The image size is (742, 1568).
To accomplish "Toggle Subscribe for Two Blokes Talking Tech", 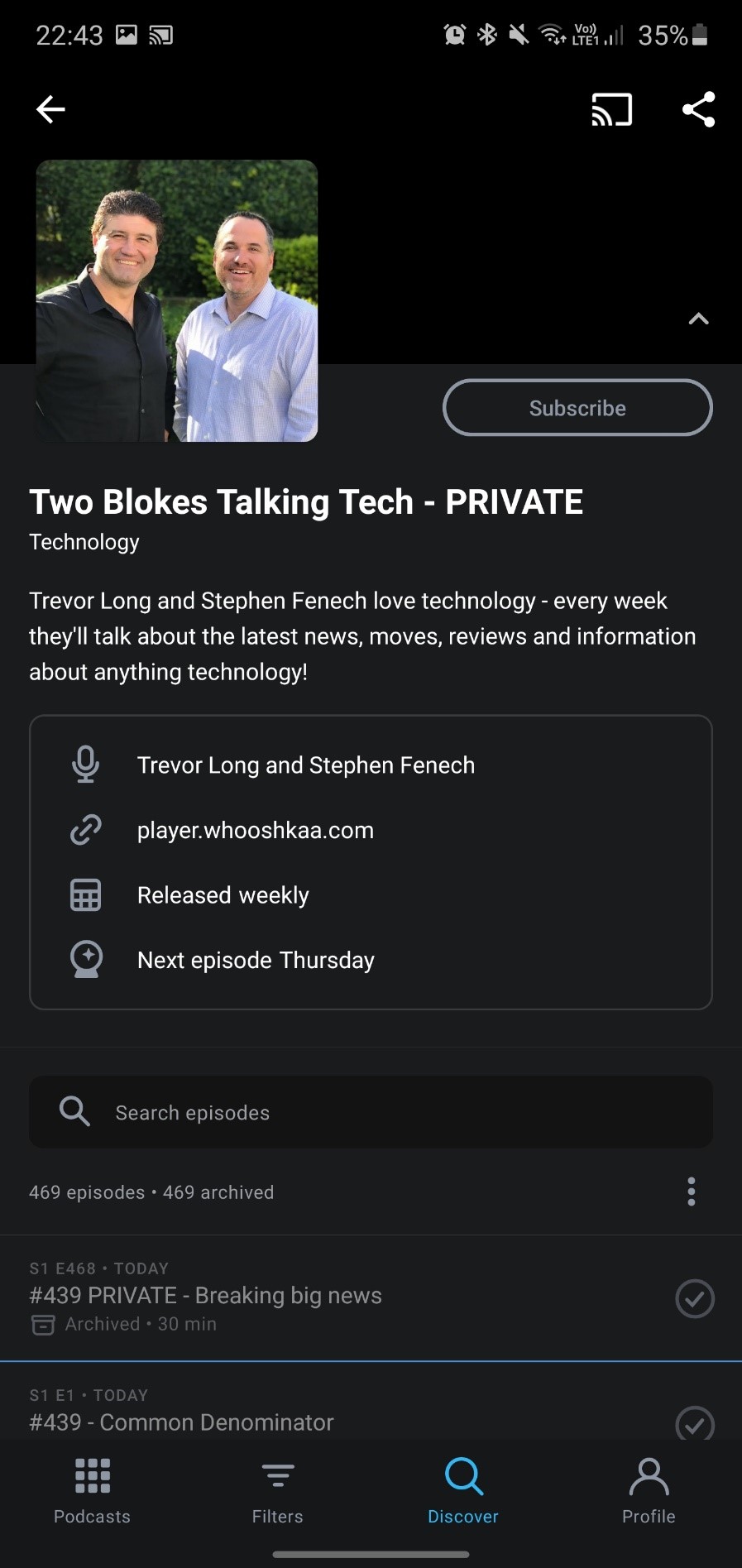I will coord(577,407).
